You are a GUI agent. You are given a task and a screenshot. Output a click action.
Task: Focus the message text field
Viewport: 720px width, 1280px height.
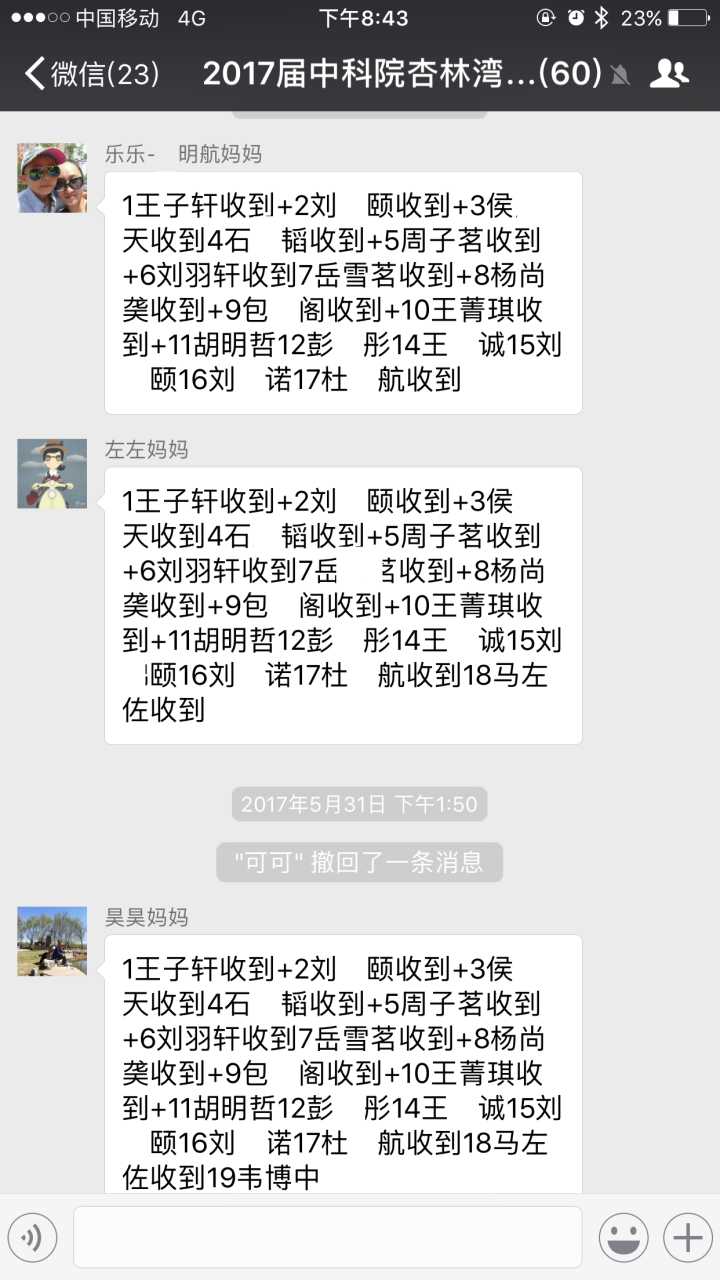point(327,1238)
